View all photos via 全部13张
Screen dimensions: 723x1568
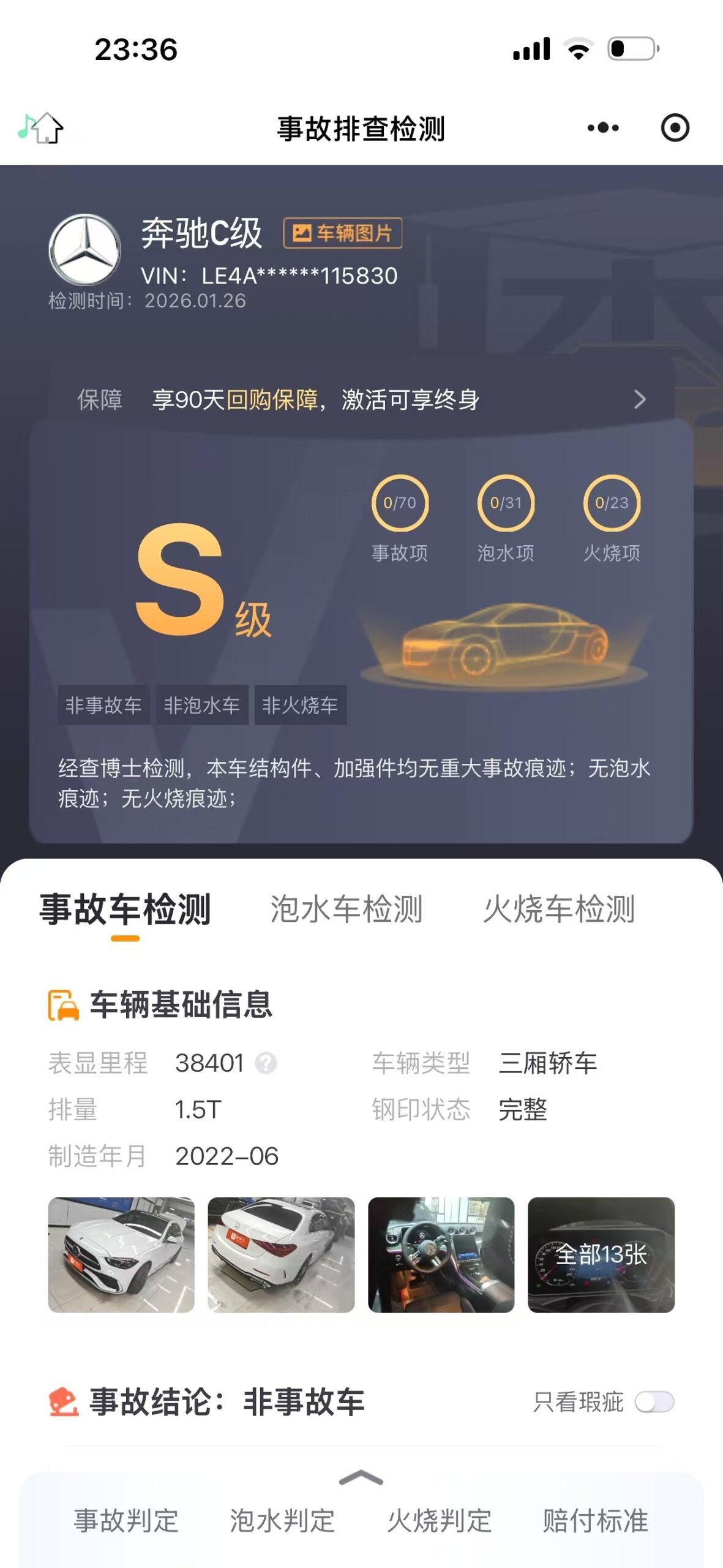[x=601, y=1255]
